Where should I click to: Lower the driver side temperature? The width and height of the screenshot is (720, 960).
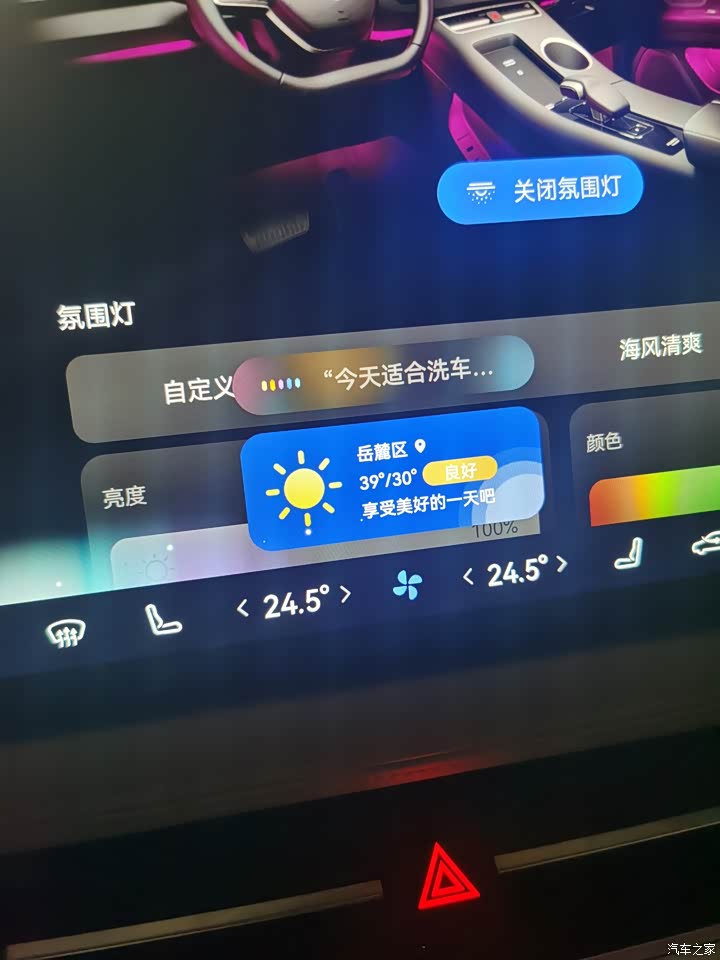pyautogui.click(x=242, y=607)
